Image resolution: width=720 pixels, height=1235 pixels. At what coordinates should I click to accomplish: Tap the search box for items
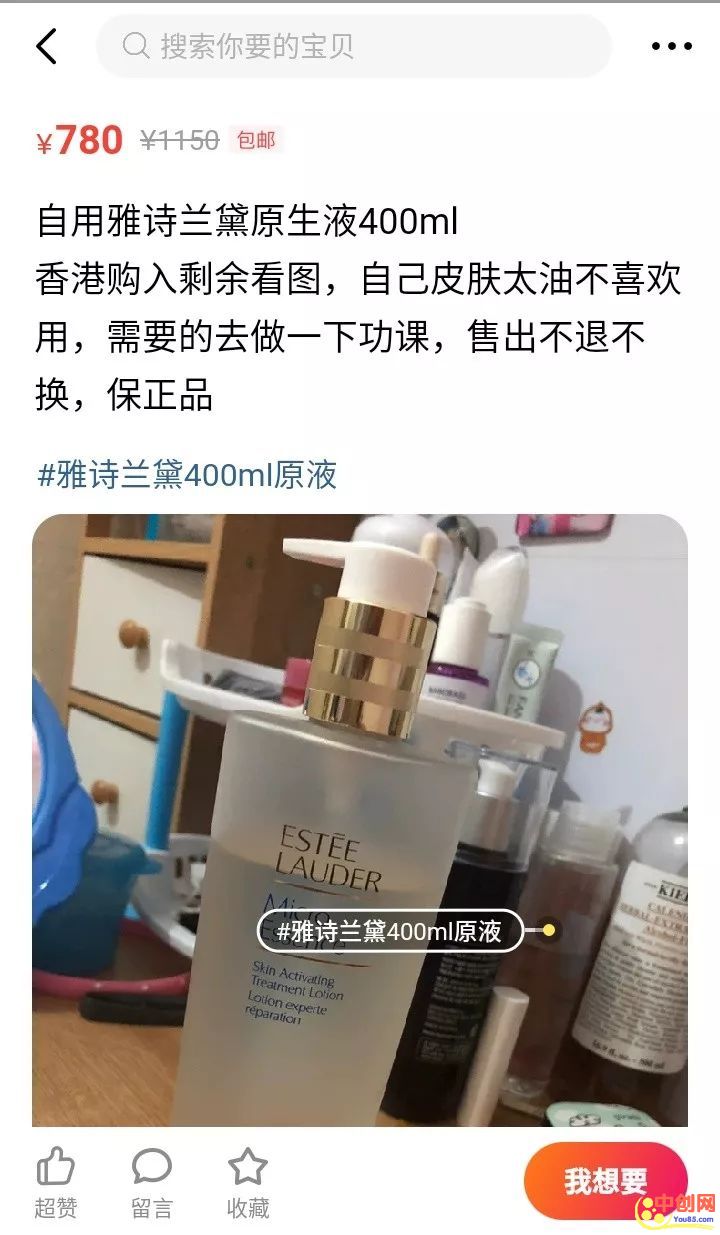pos(353,46)
